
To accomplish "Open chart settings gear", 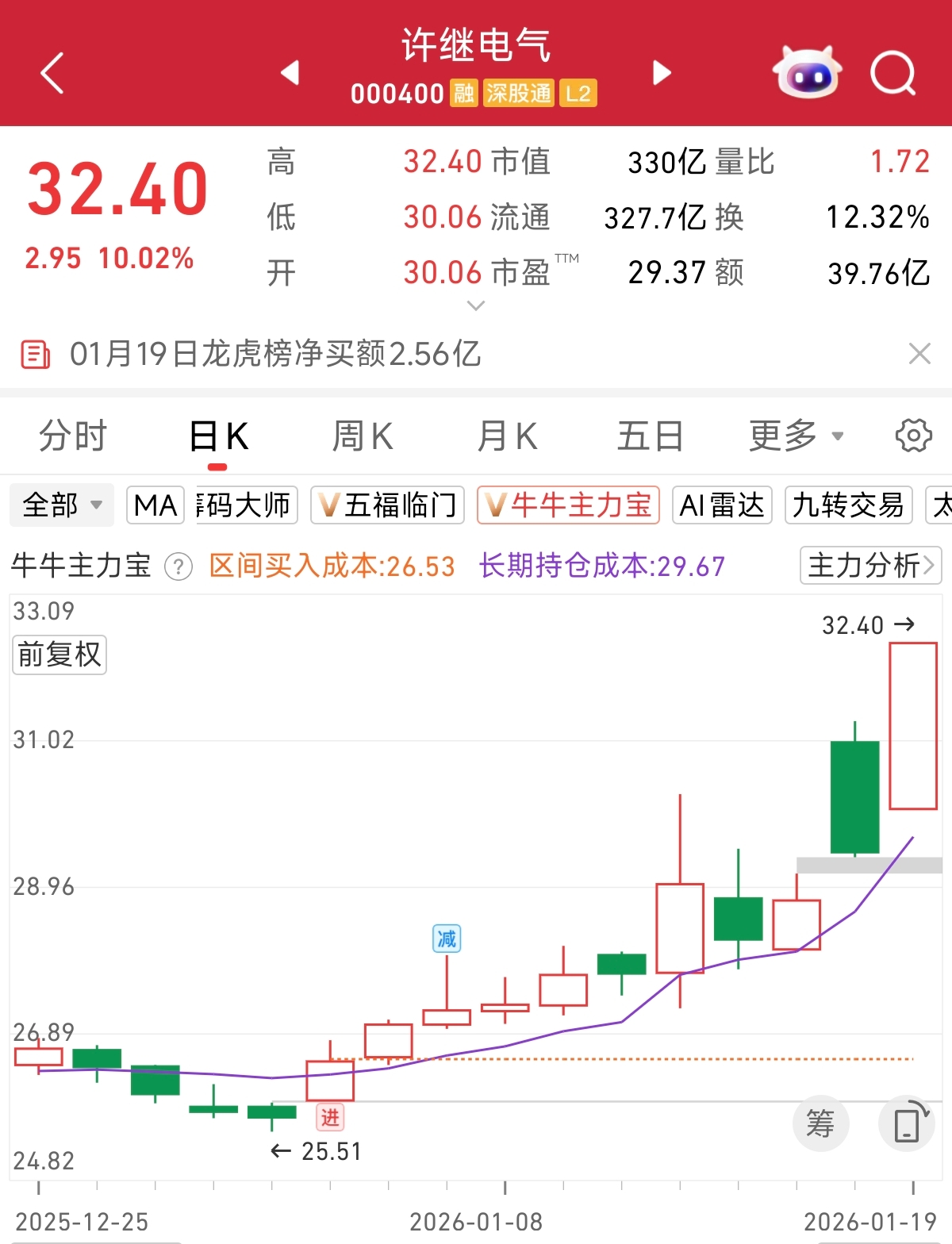I will [x=913, y=436].
